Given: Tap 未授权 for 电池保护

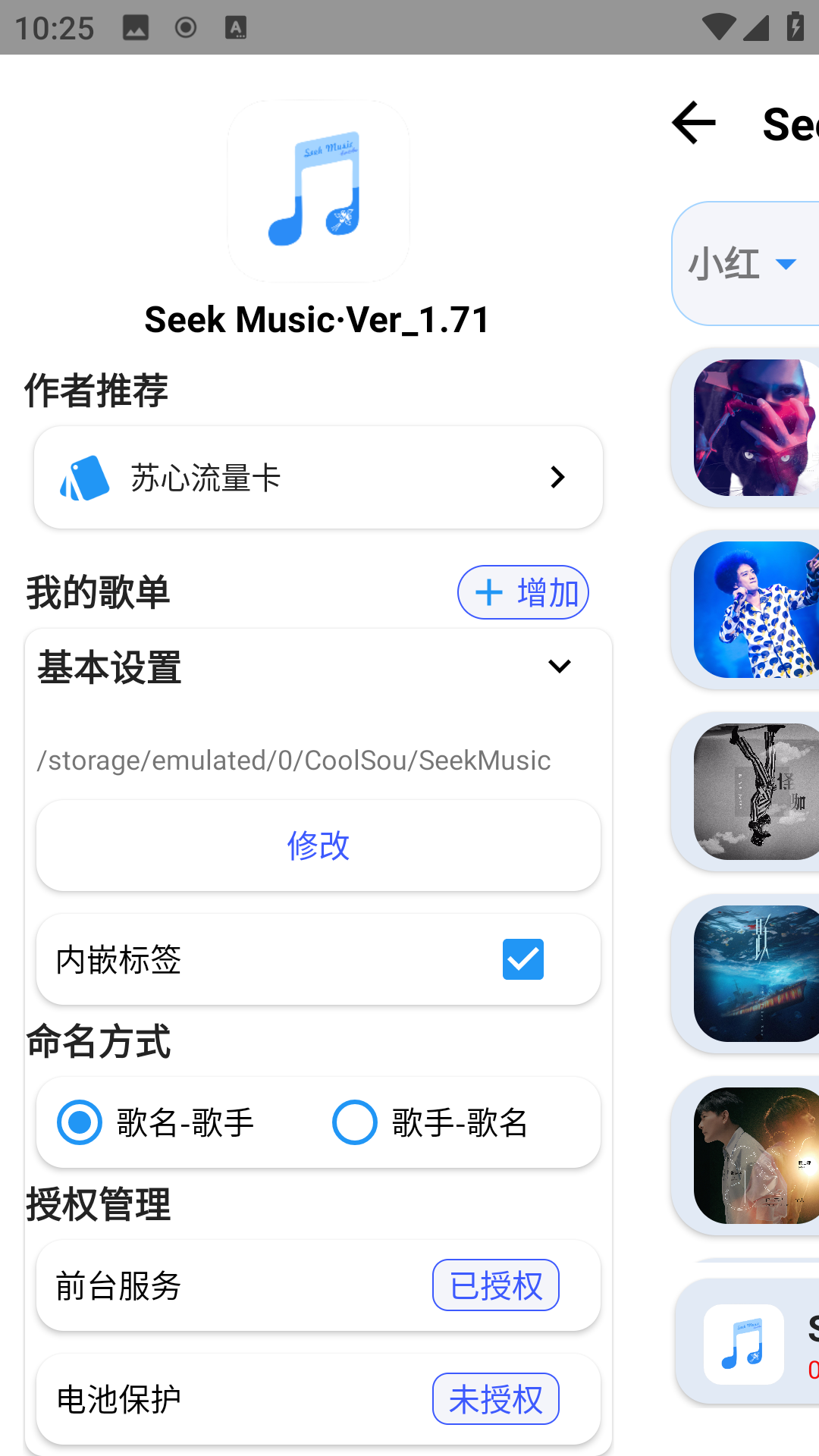Looking at the screenshot, I should click(x=496, y=1399).
